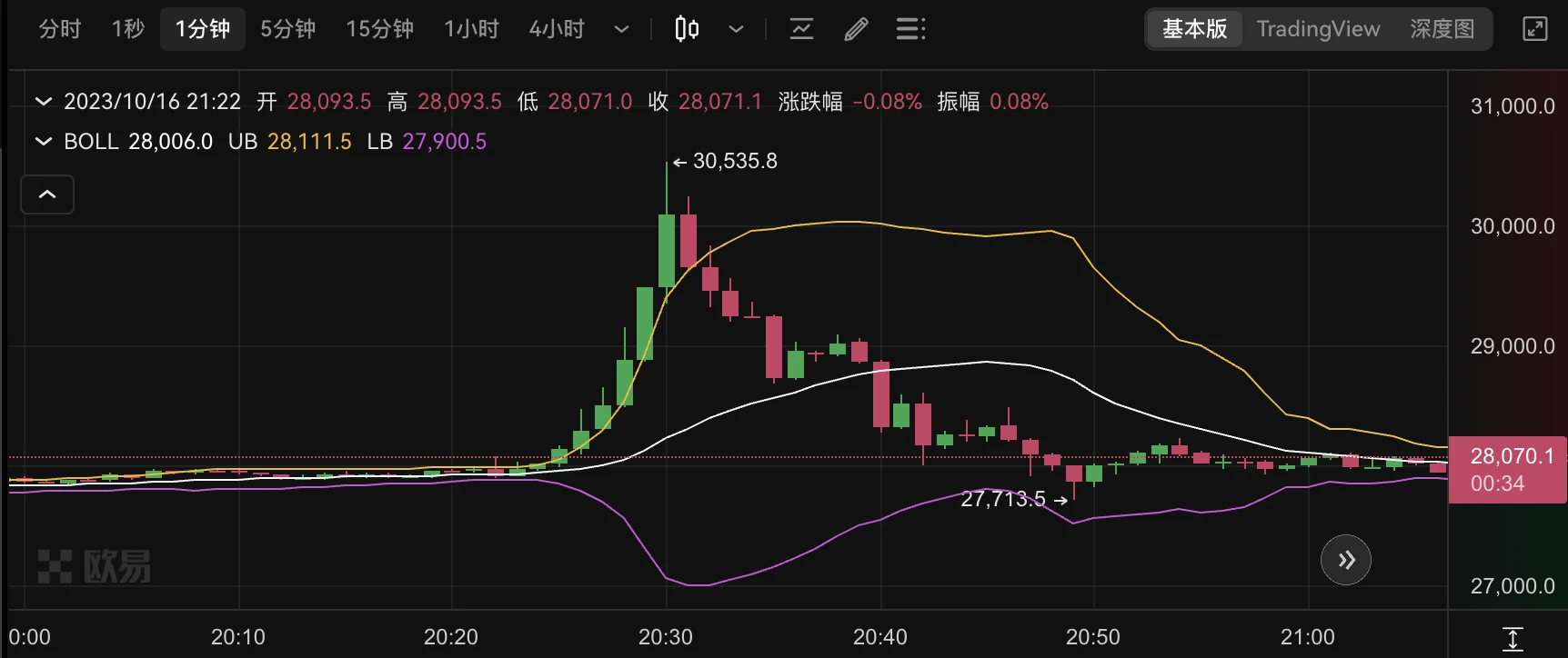Image resolution: width=1568 pixels, height=658 pixels.
Task: Tap the candlestick chart style icon
Action: point(687,29)
